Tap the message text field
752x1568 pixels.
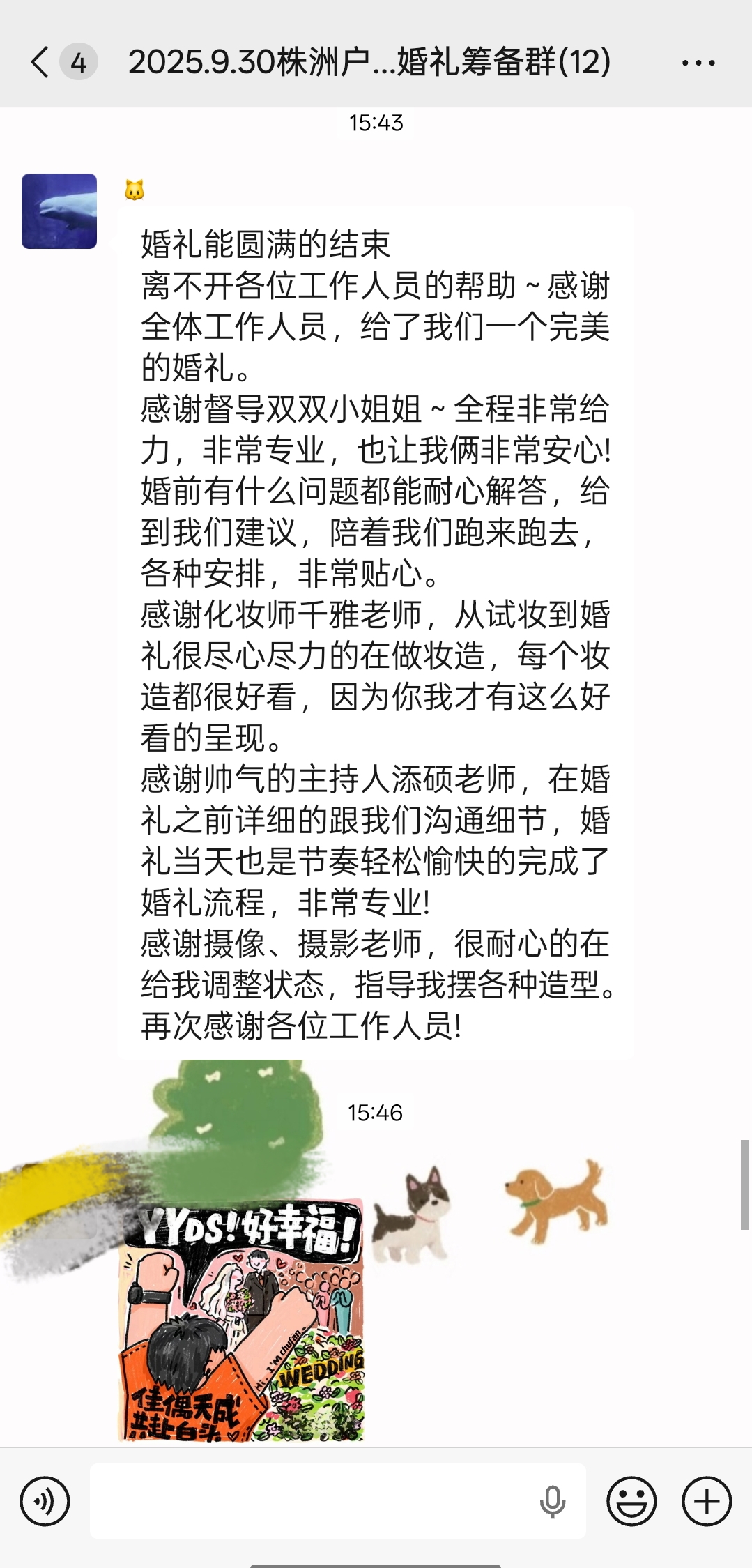(x=314, y=1501)
